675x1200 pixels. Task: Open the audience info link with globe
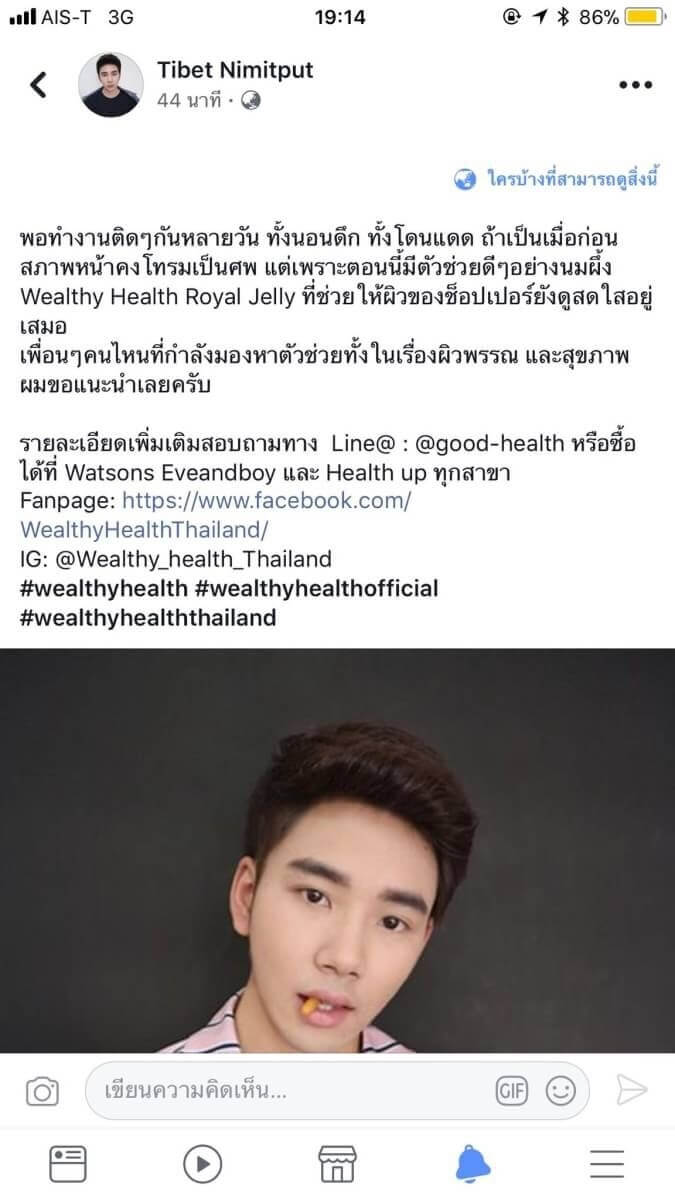(x=557, y=180)
